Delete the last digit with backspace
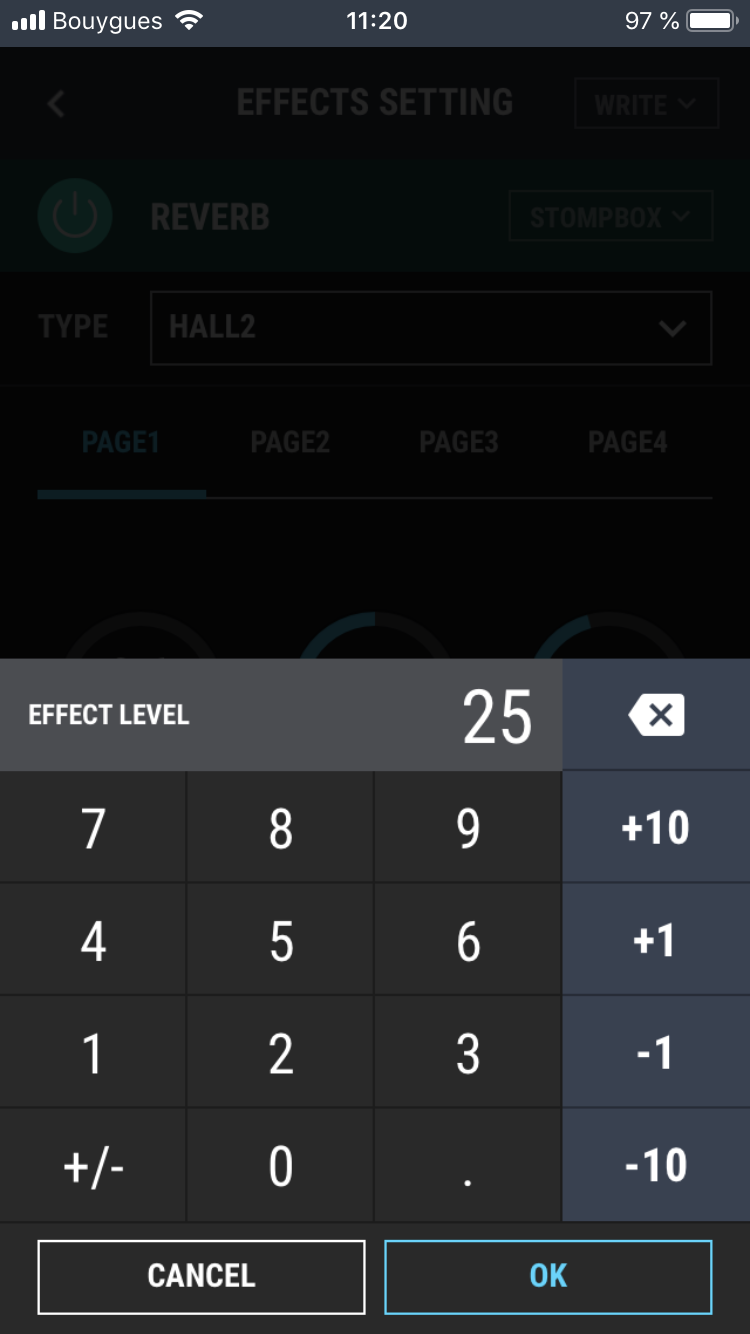Screen dimensions: 750x1334 click(x=656, y=715)
